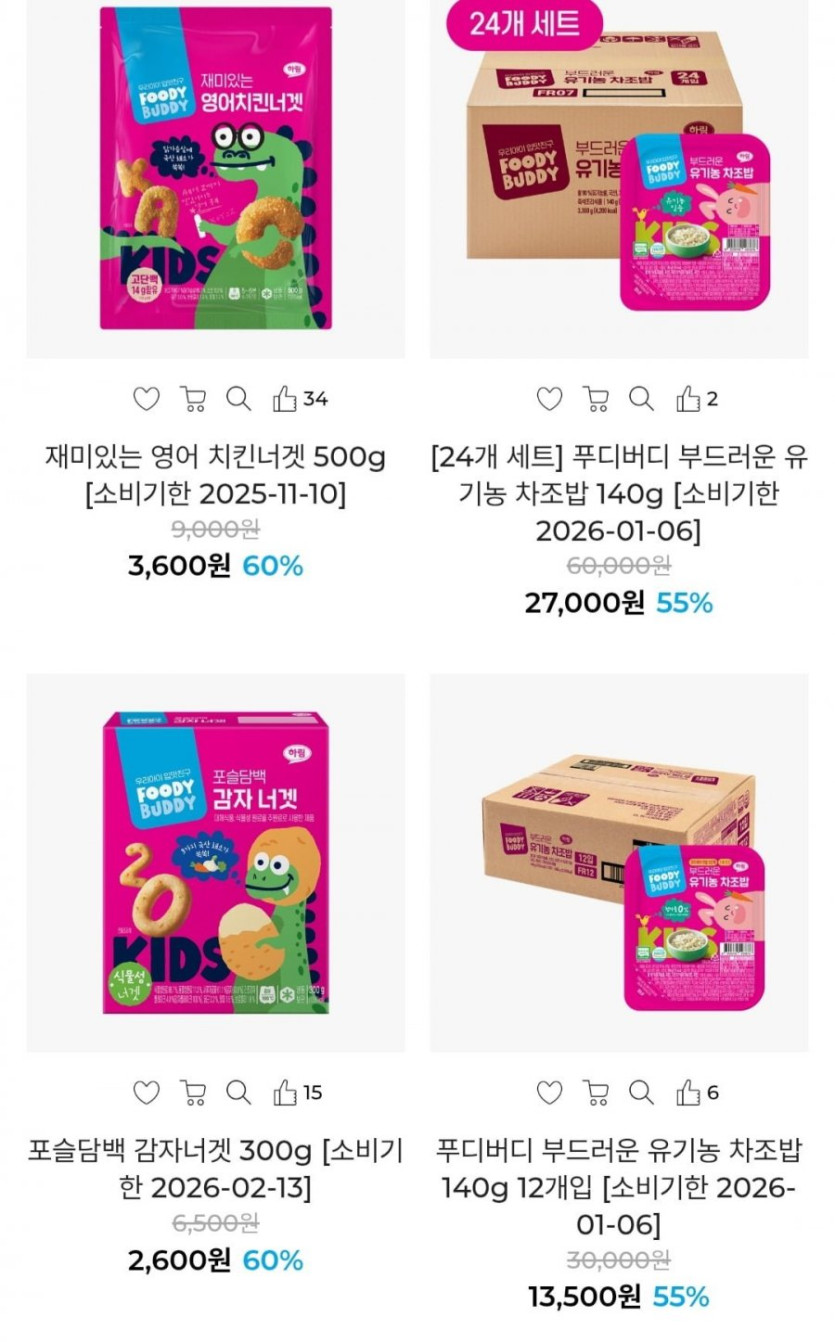
Task: Open the 감자 너겟 product image
Action: pos(216,863)
